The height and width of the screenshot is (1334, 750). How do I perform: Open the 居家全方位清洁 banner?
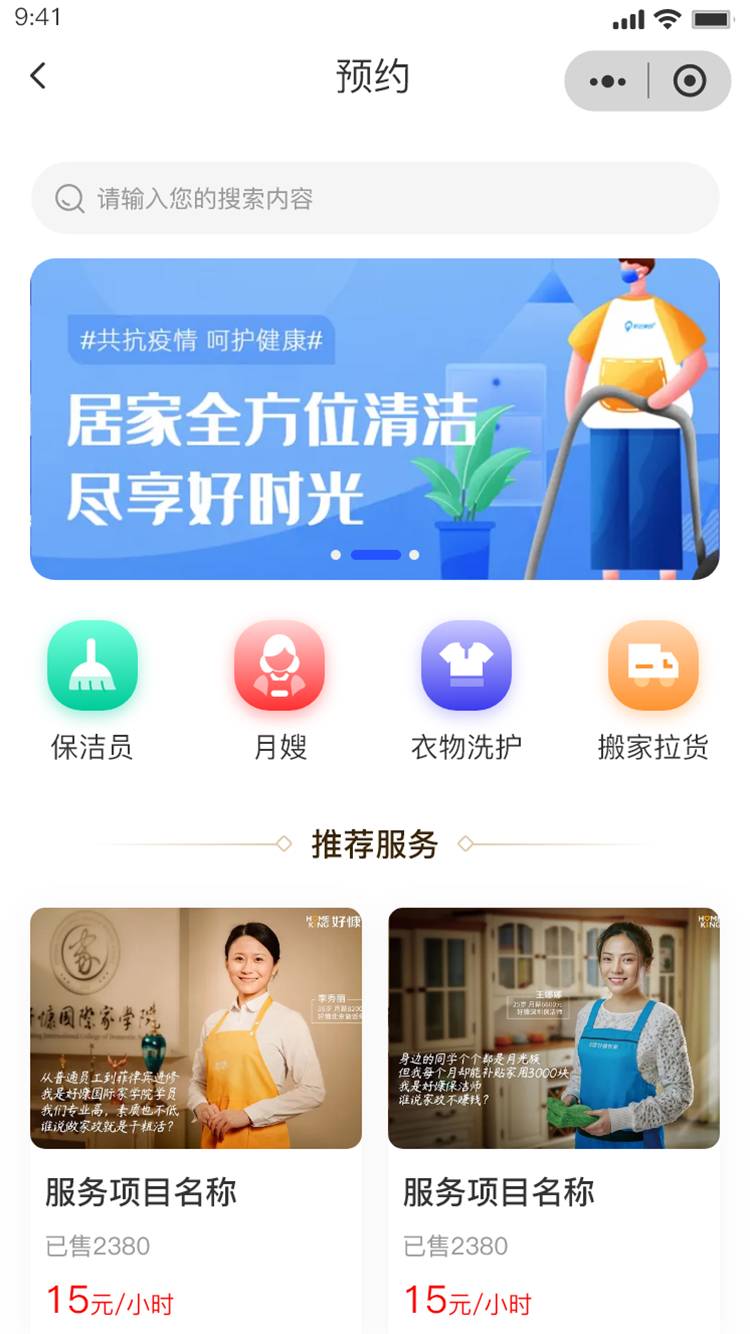click(375, 419)
